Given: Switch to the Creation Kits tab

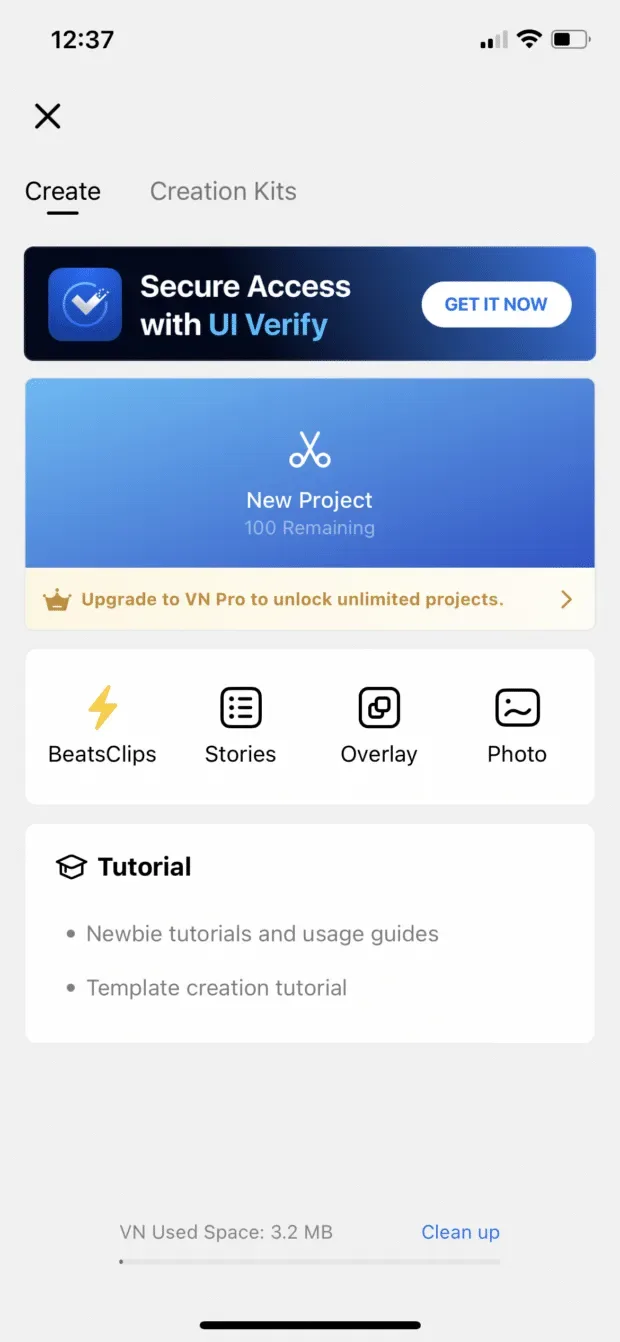Looking at the screenshot, I should click(x=223, y=191).
